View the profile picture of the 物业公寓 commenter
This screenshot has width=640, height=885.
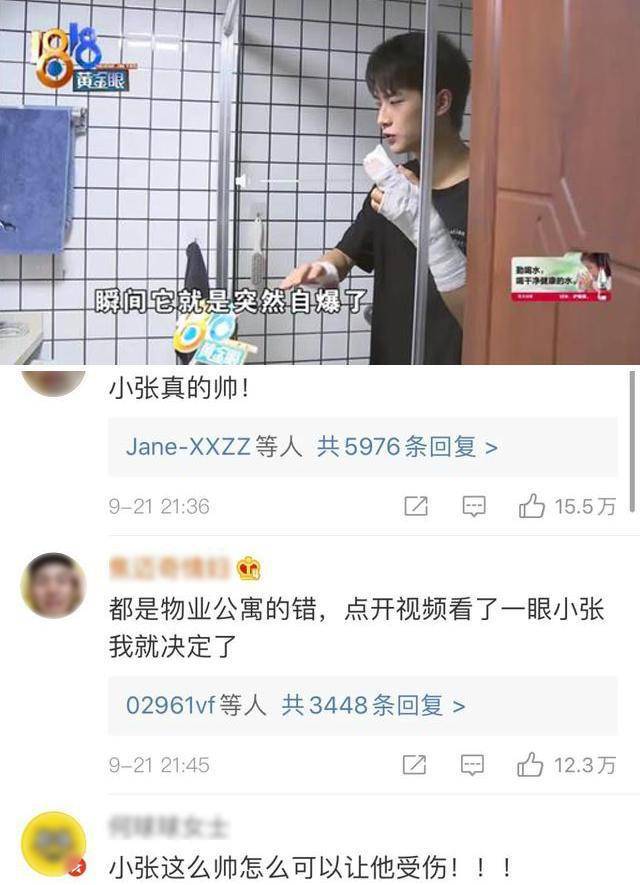pyautogui.click(x=53, y=585)
